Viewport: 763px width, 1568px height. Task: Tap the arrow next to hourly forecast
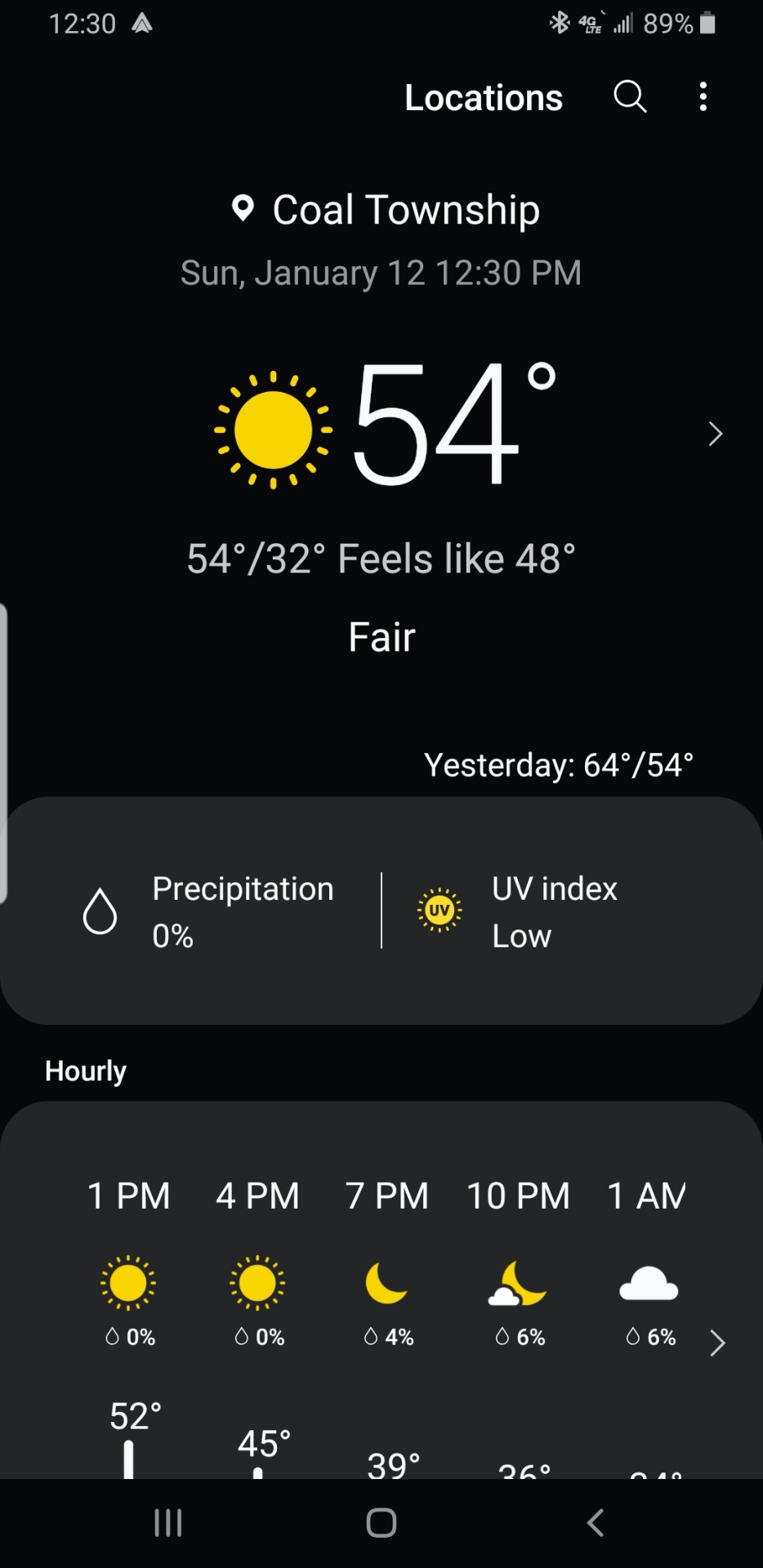(x=717, y=1343)
